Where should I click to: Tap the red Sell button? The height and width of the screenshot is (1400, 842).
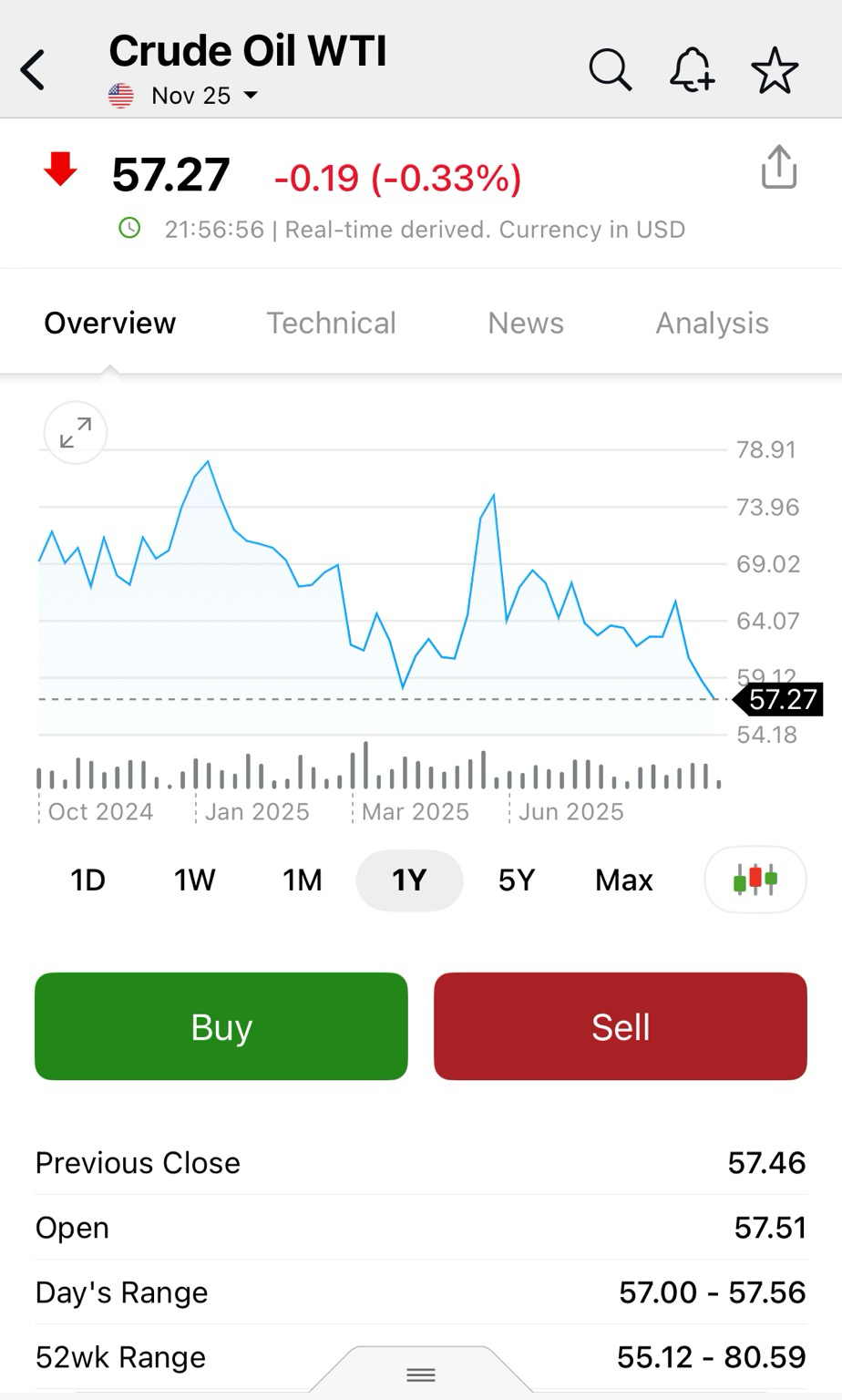[621, 1026]
